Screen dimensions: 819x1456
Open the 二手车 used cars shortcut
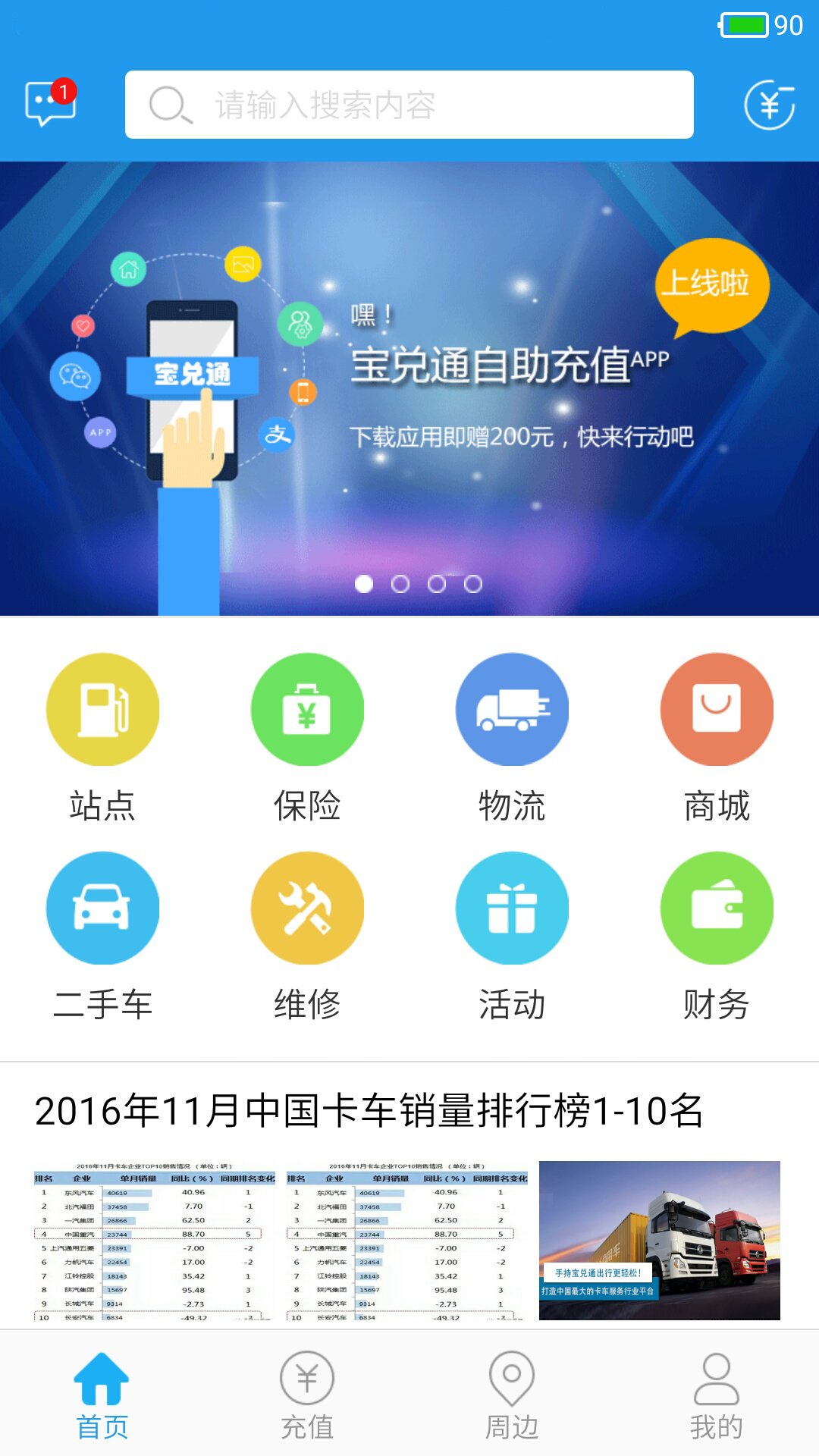[x=102, y=937]
